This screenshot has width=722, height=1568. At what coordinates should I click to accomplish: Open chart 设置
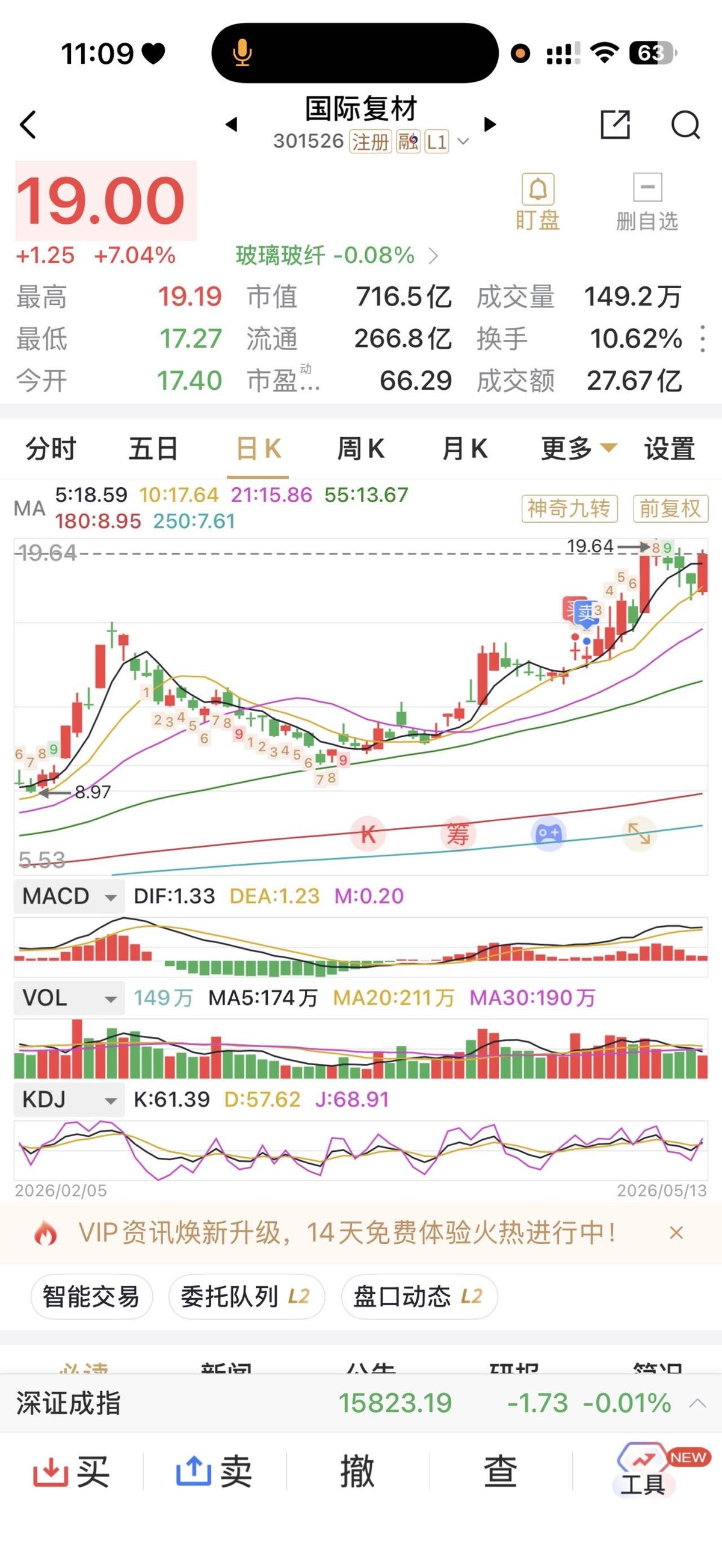pyautogui.click(x=670, y=449)
